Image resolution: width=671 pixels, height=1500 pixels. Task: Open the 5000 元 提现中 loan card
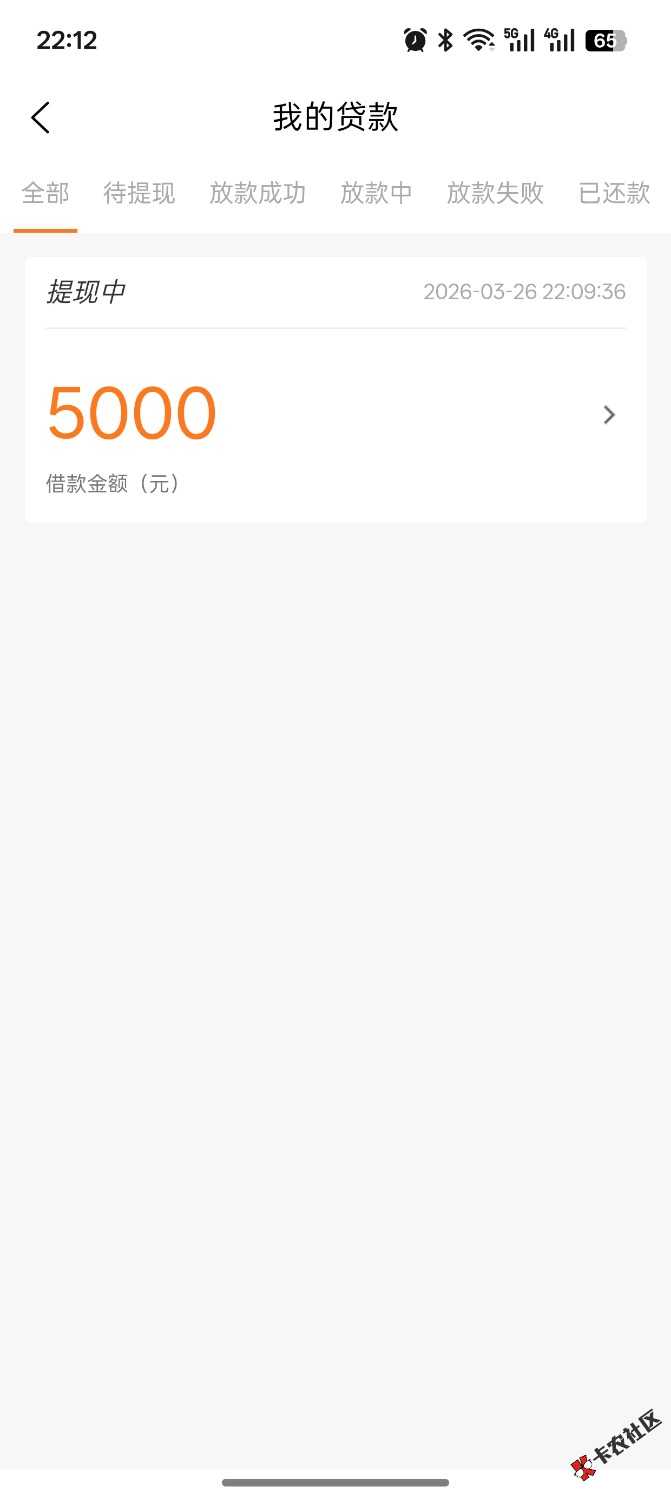pos(335,415)
